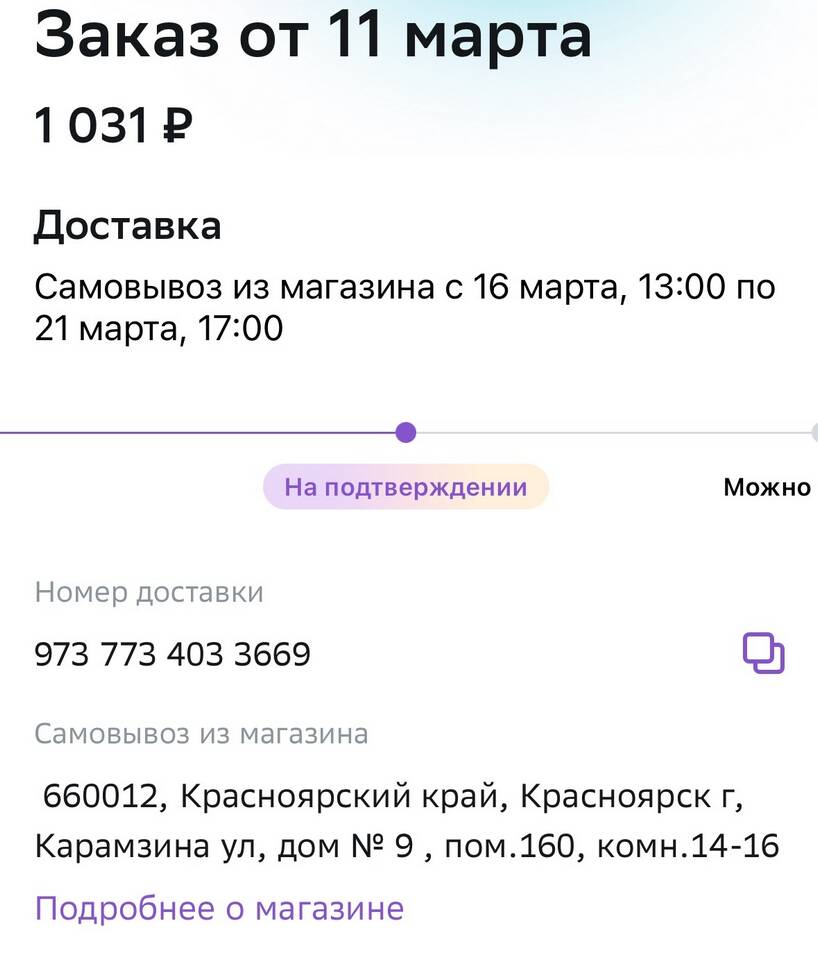Copy the delivery number 973 773 403 3669
Screen dimensions: 818x960
pos(763,654)
